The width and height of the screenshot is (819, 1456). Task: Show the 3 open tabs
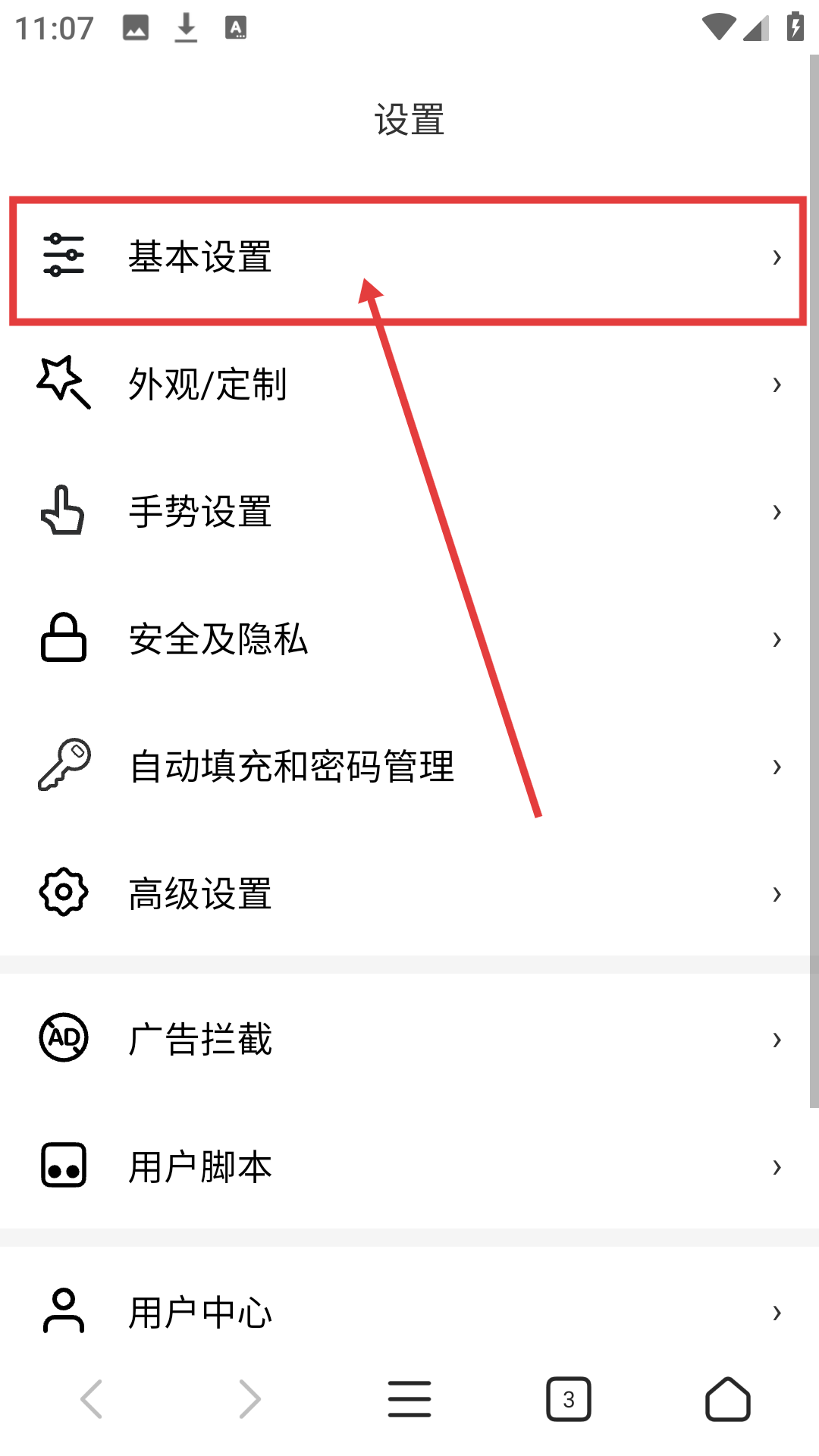point(569,1399)
